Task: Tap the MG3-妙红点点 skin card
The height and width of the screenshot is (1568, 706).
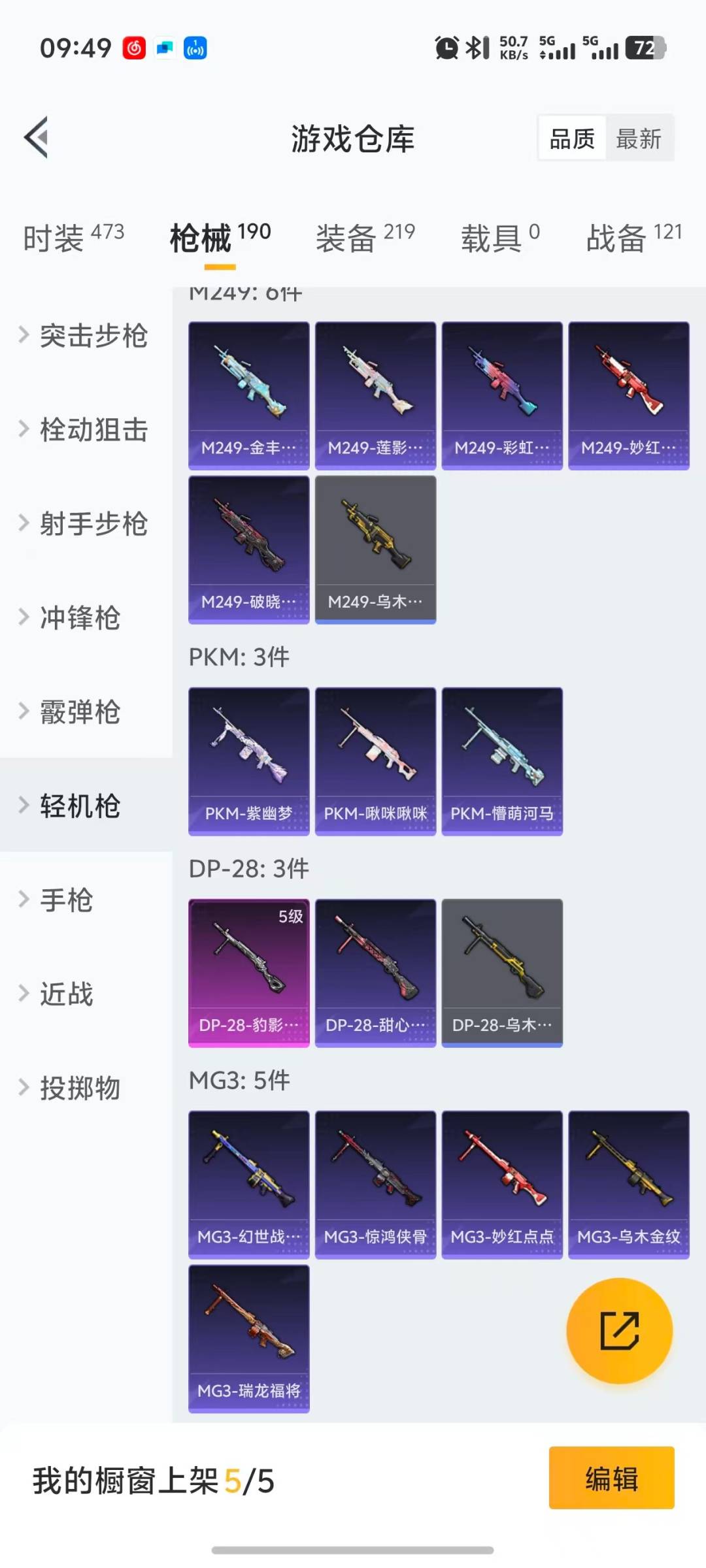Action: pyautogui.click(x=502, y=1183)
